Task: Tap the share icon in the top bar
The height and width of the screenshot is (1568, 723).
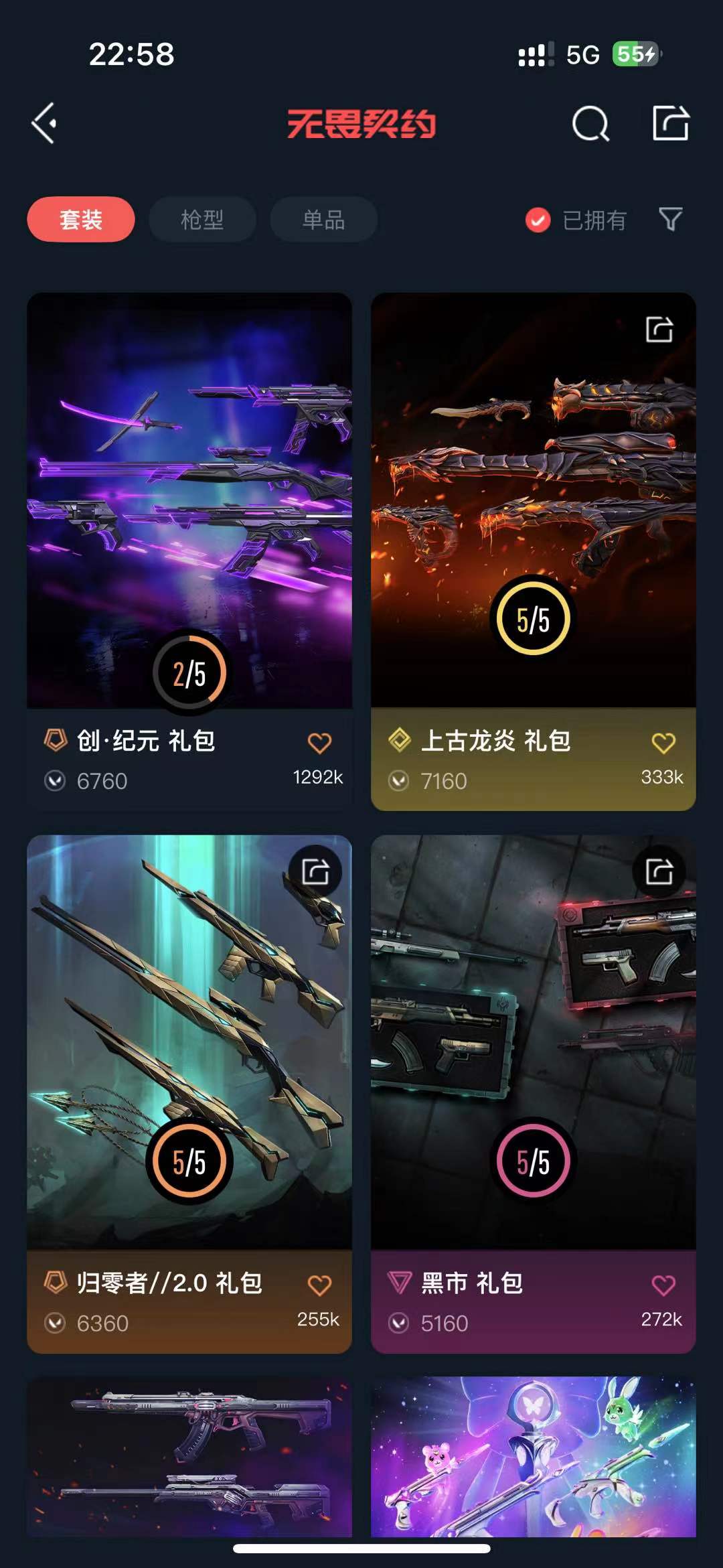Action: click(x=671, y=123)
